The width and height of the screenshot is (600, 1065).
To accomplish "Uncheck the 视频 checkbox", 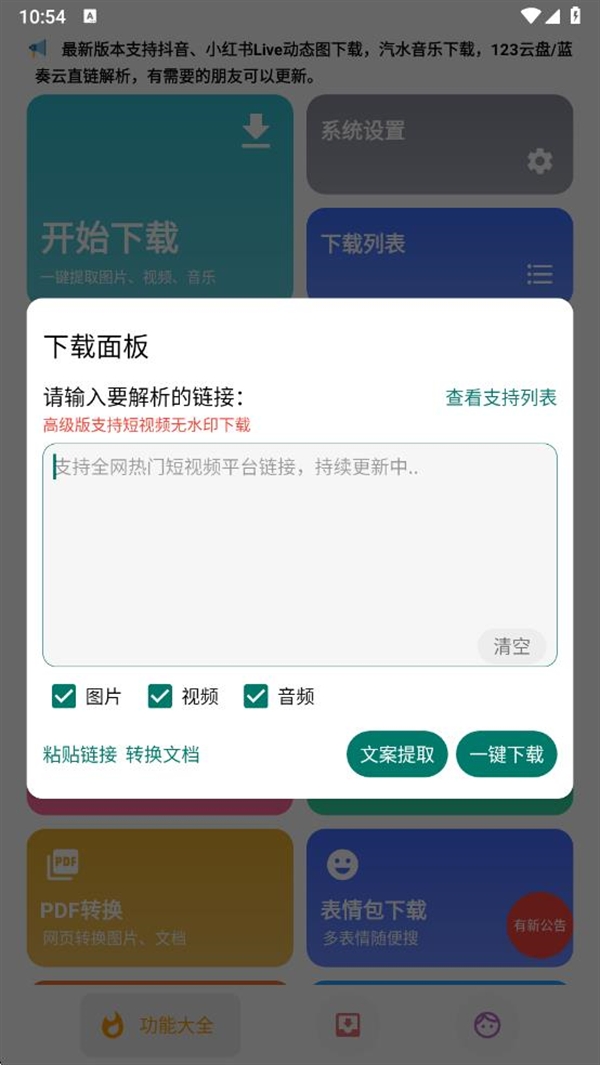I will pos(160,696).
